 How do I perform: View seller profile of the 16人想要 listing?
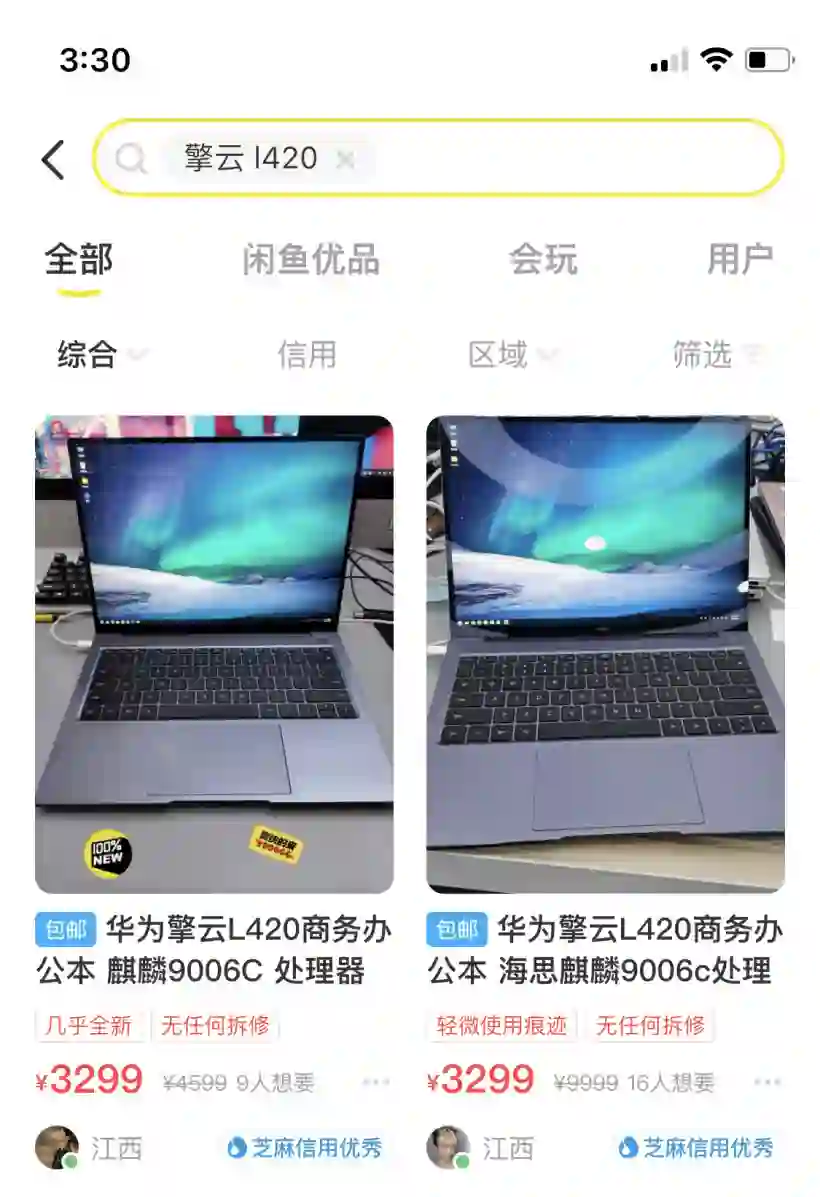448,1147
